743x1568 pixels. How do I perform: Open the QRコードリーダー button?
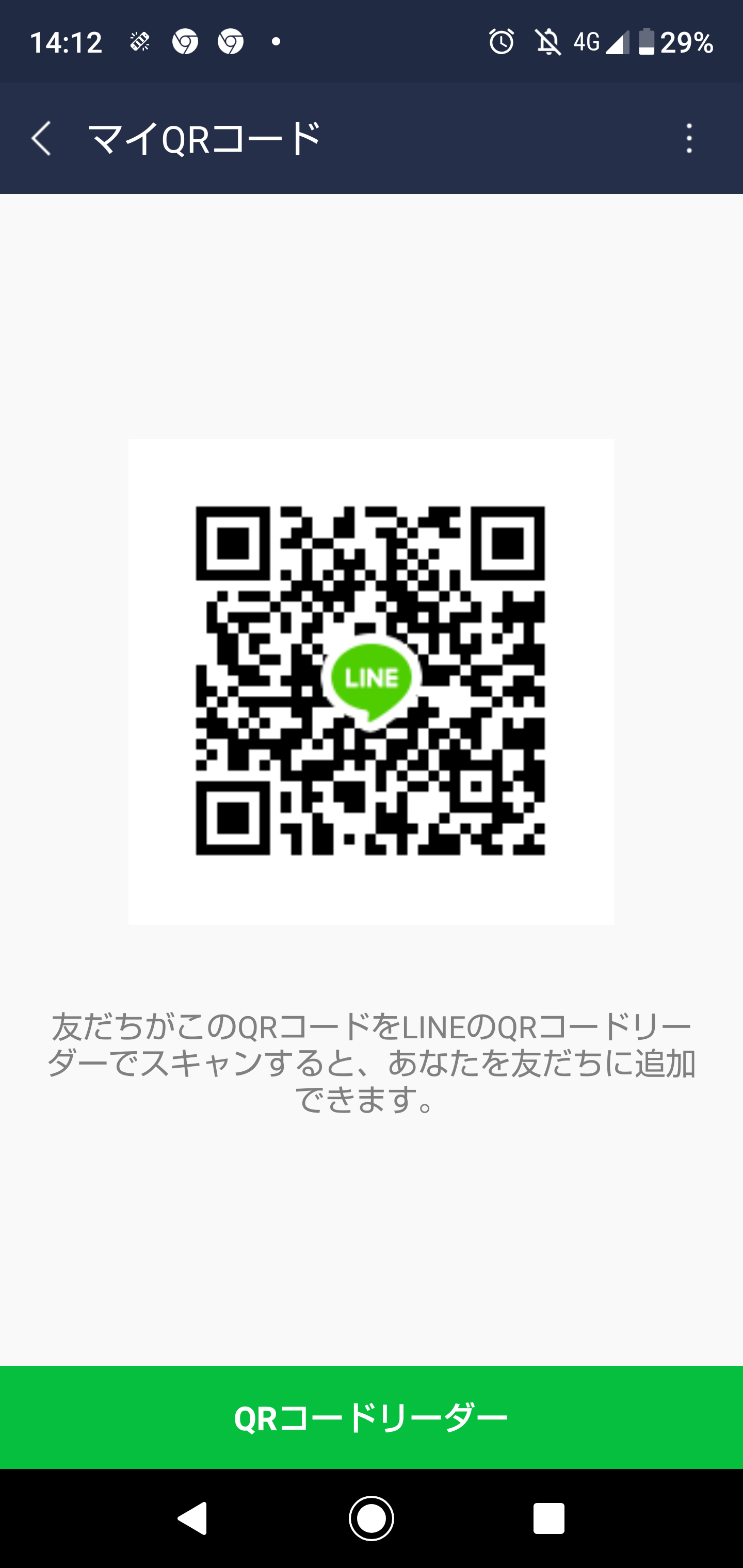click(372, 1418)
